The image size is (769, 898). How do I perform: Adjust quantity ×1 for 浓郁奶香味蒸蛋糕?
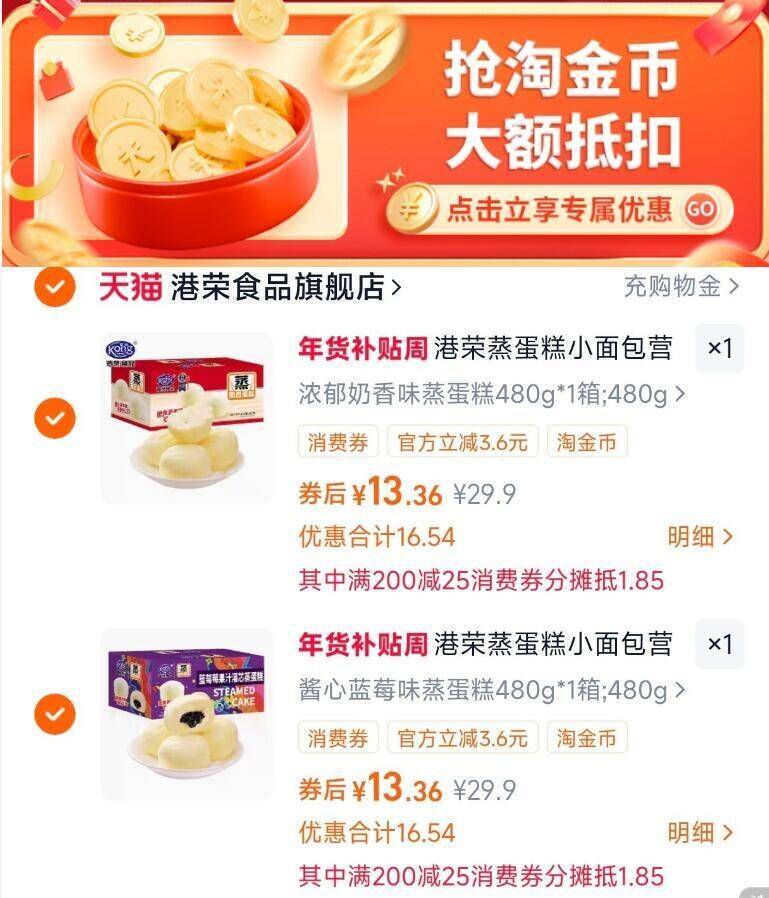click(x=719, y=348)
